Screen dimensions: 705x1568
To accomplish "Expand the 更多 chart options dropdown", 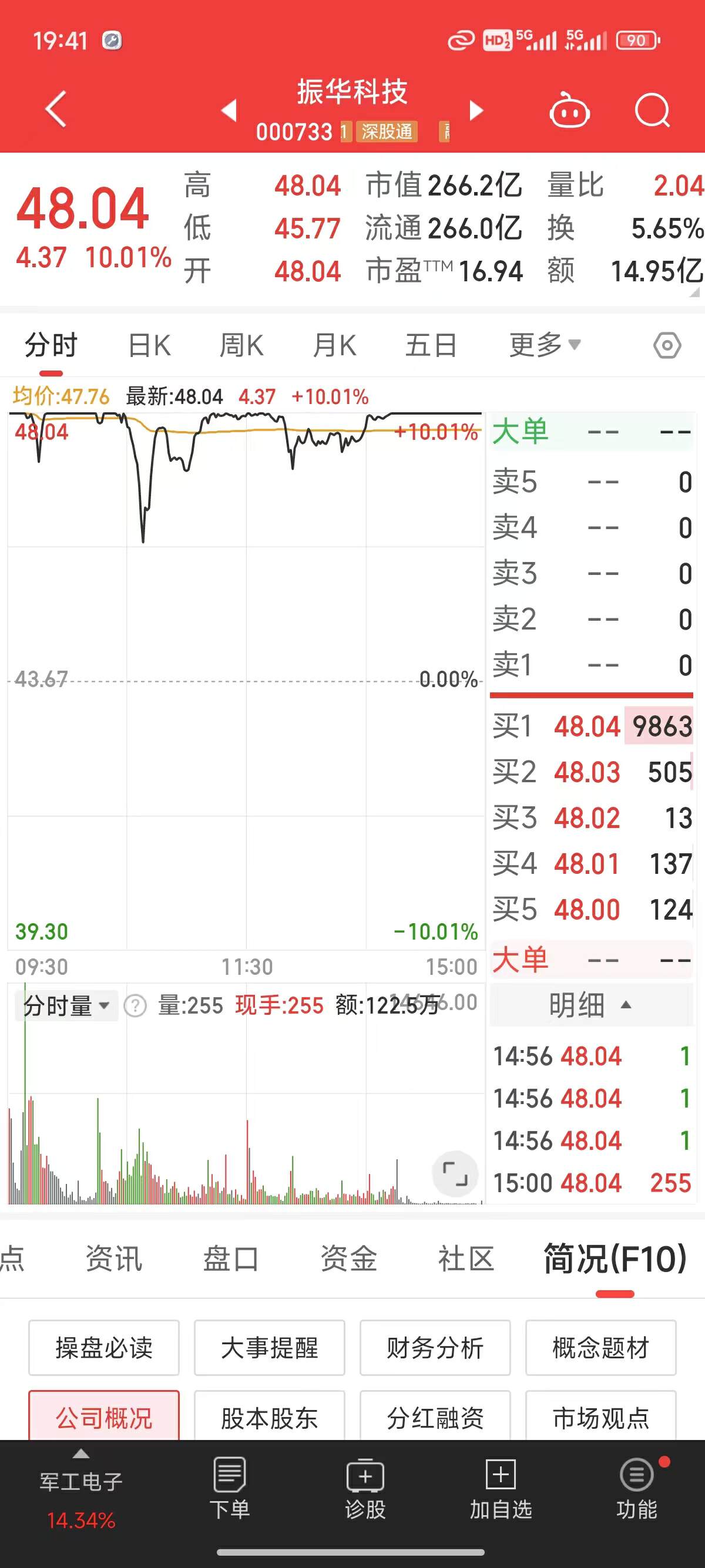I will pyautogui.click(x=545, y=345).
